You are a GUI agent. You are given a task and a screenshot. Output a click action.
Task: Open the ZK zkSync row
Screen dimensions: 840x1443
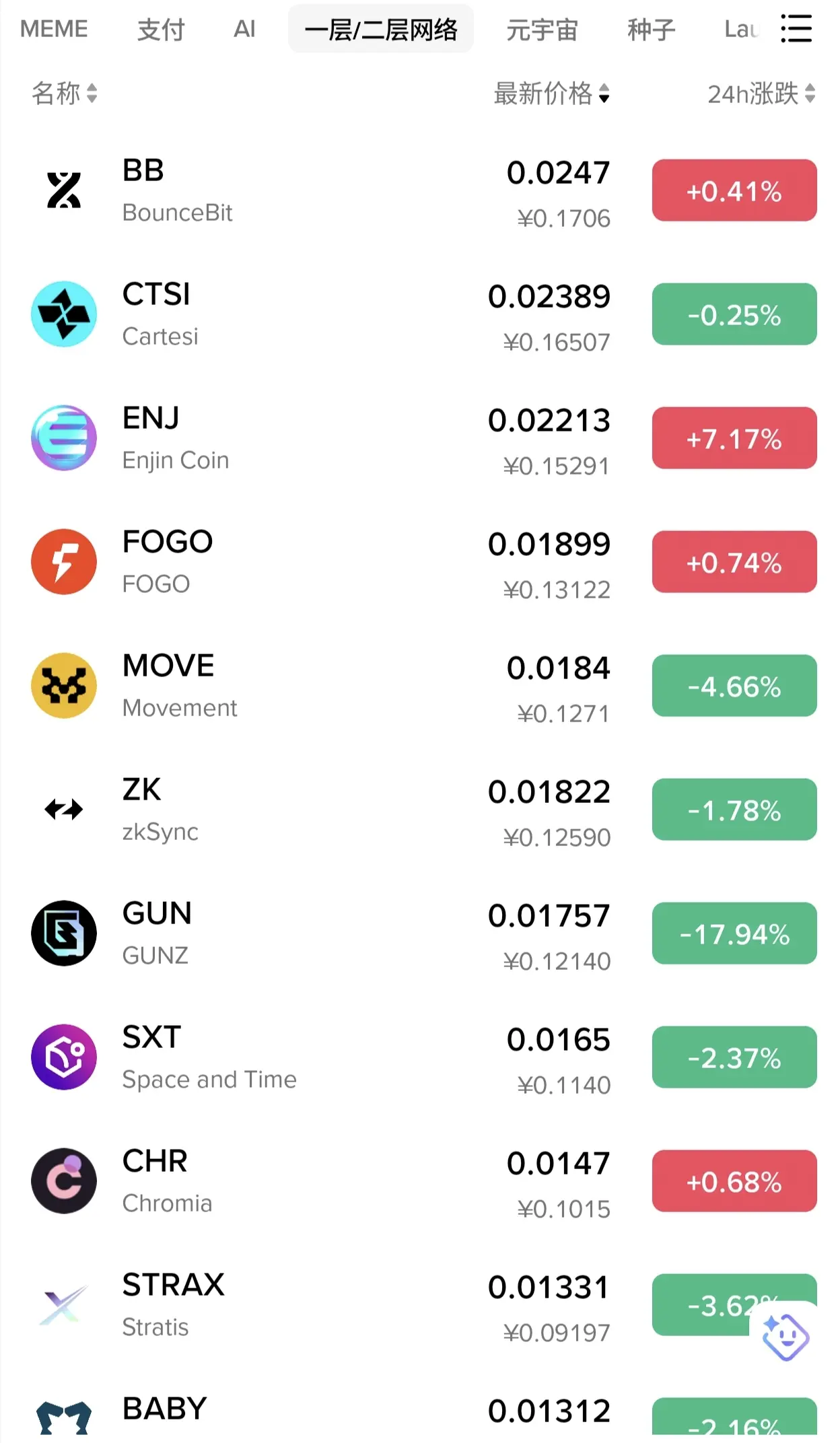tap(420, 810)
